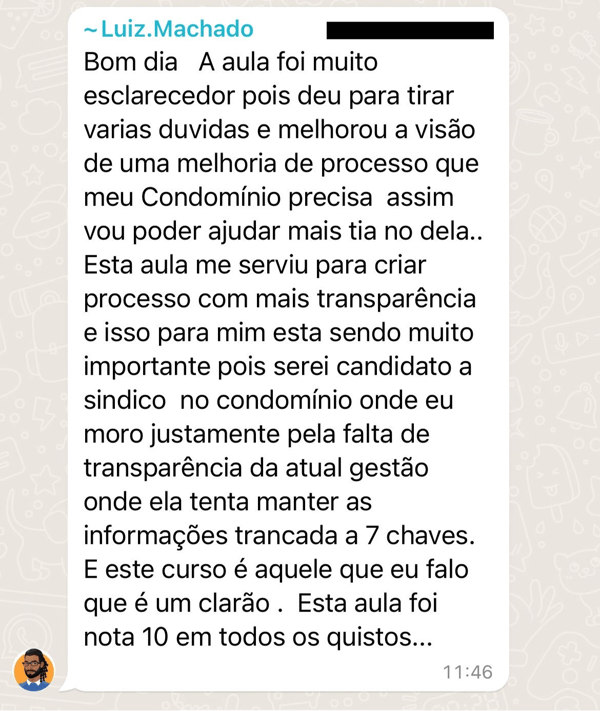Tap the sender name ~Luiz.Machado

click(x=169, y=30)
